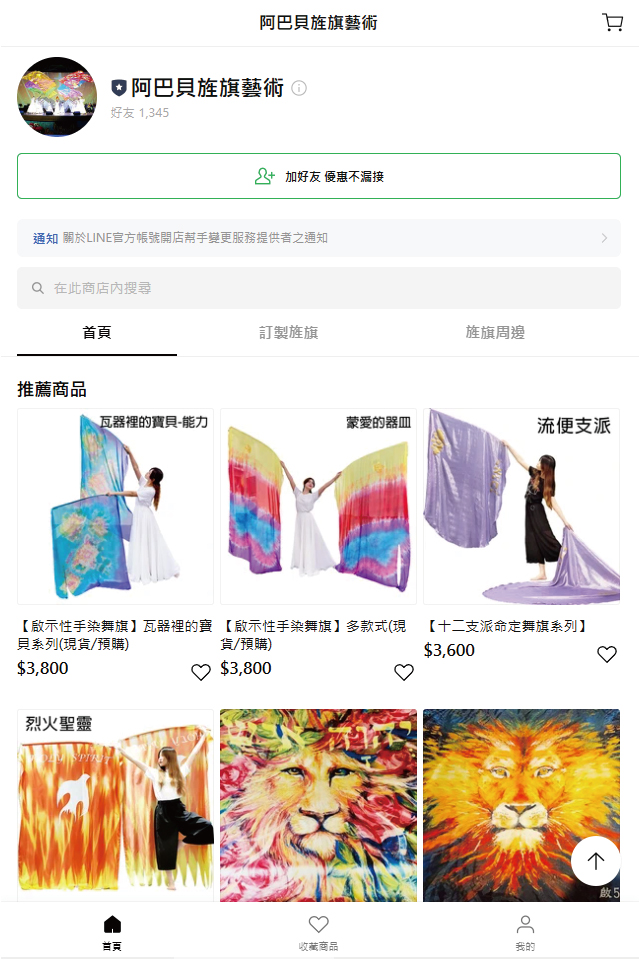Screen dimensions: 639x960
Task: Tap the in-shop search field
Action: [x=319, y=288]
